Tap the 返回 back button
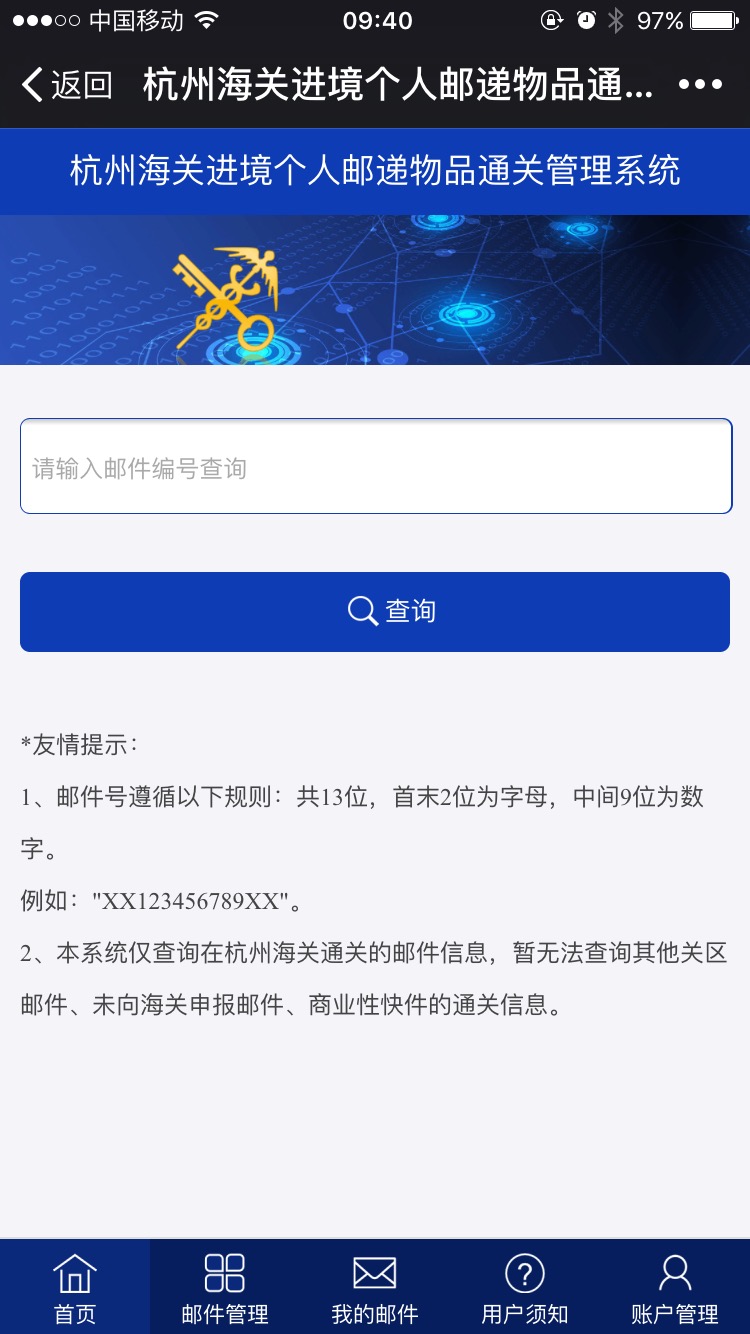Screen dimensions: 750x1334 point(66,85)
